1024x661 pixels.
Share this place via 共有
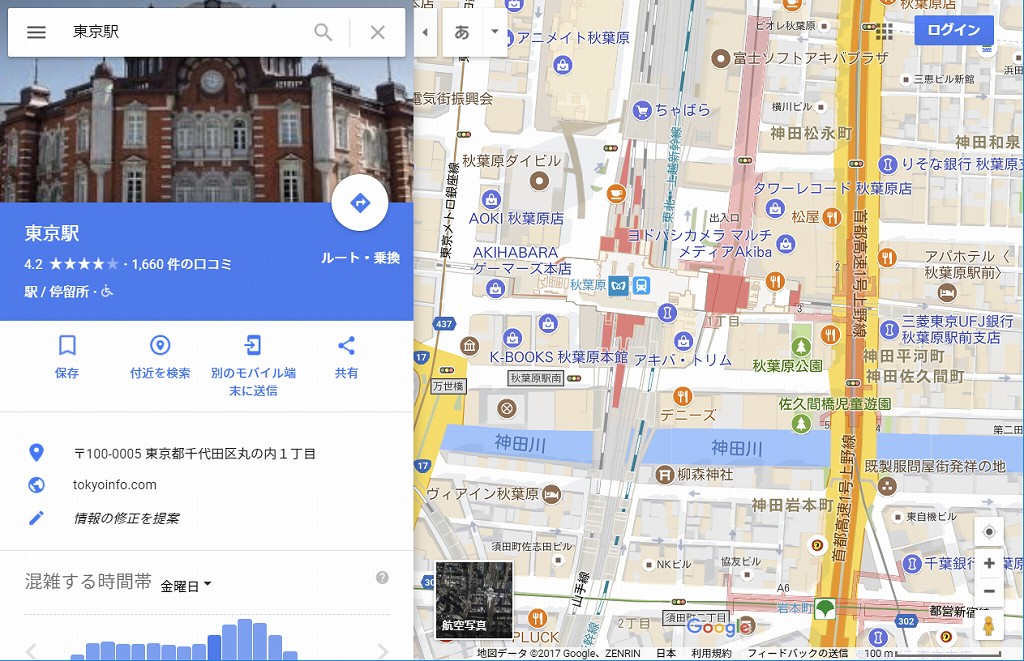(346, 356)
